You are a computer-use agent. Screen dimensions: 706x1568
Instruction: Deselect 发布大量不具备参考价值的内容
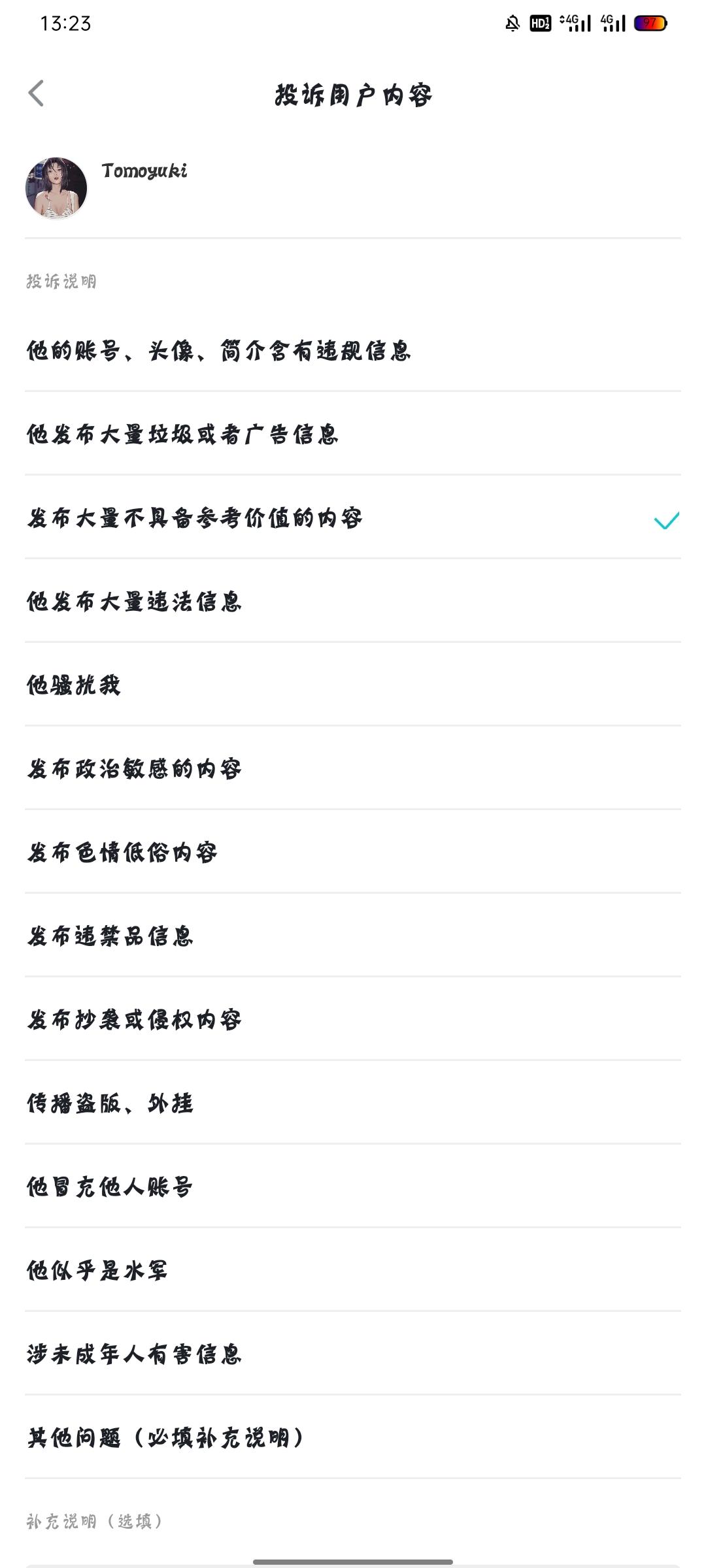(353, 517)
